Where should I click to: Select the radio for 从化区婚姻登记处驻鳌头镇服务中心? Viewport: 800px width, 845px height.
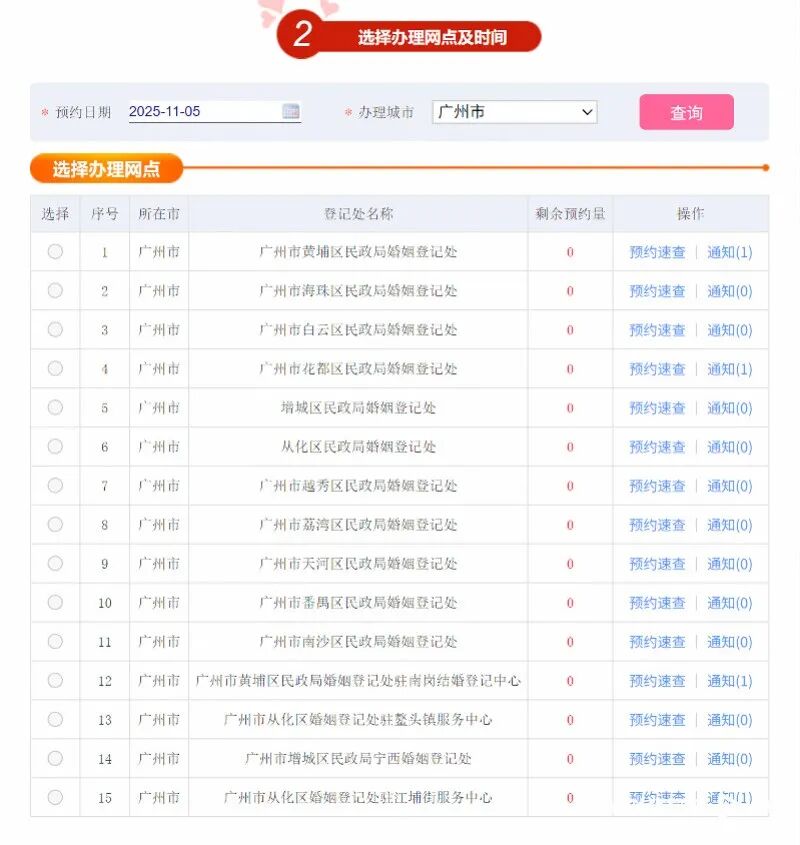(55, 720)
